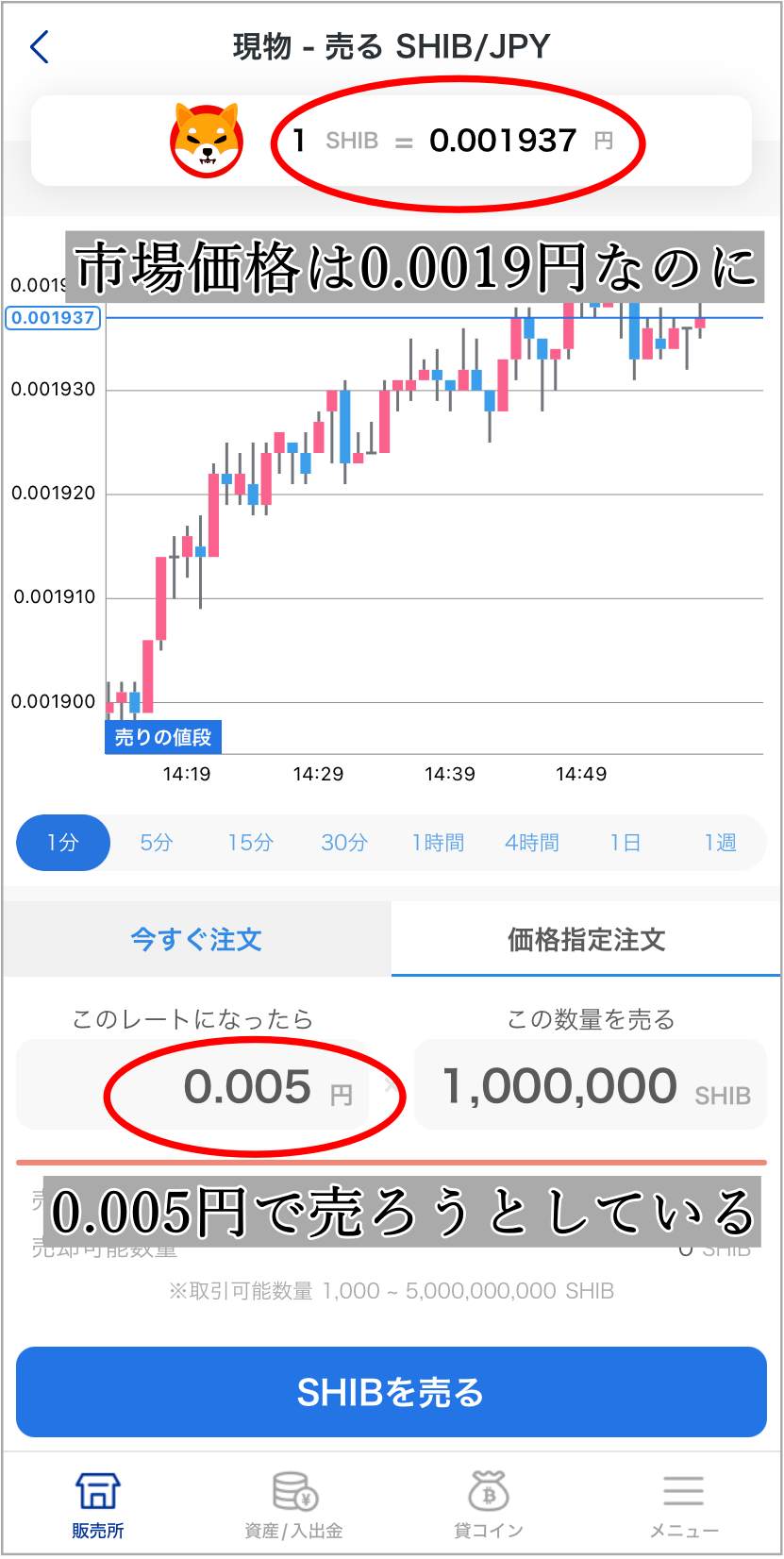Switch the chart to 5分 interval
Screen dimensions: 784x1559
pyautogui.click(x=157, y=843)
